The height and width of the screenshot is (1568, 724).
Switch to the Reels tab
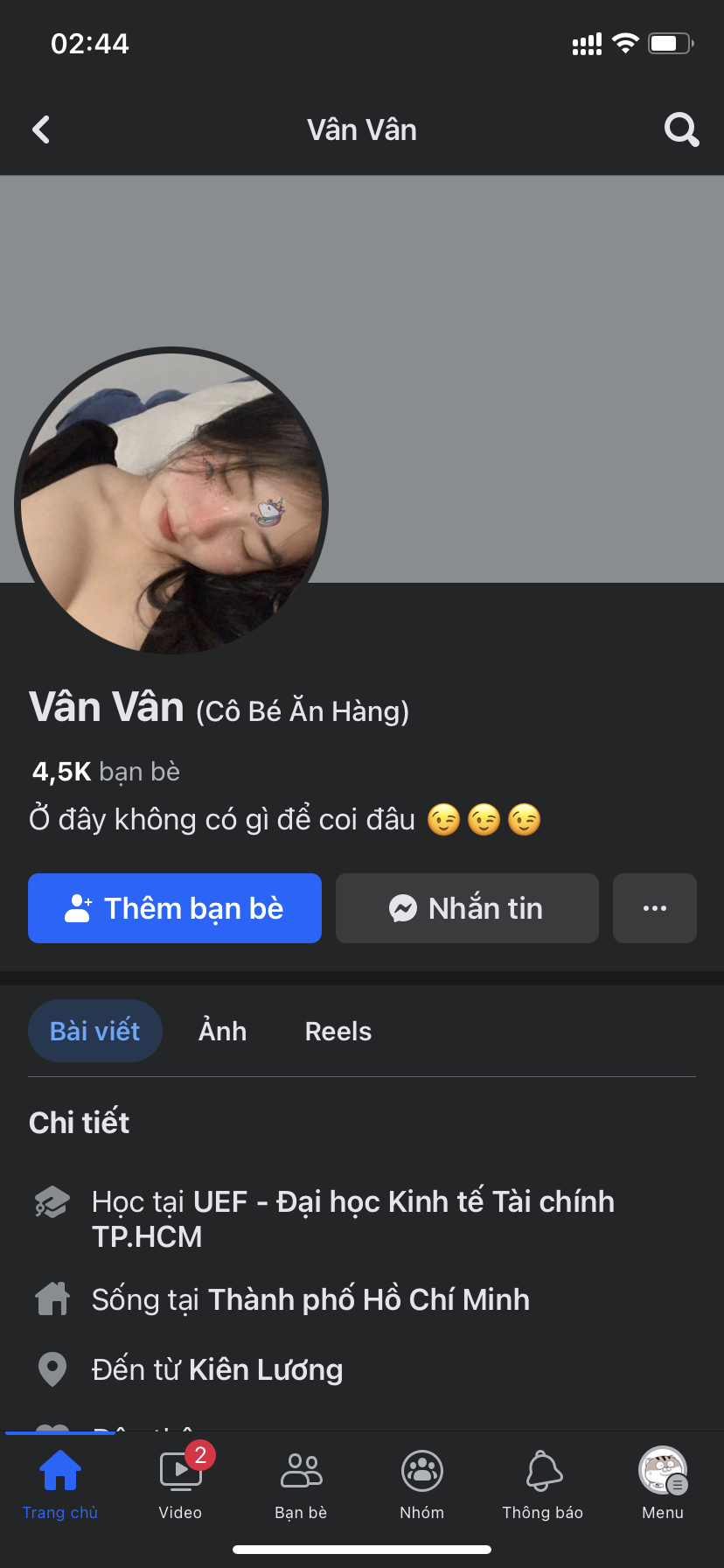click(x=338, y=1031)
